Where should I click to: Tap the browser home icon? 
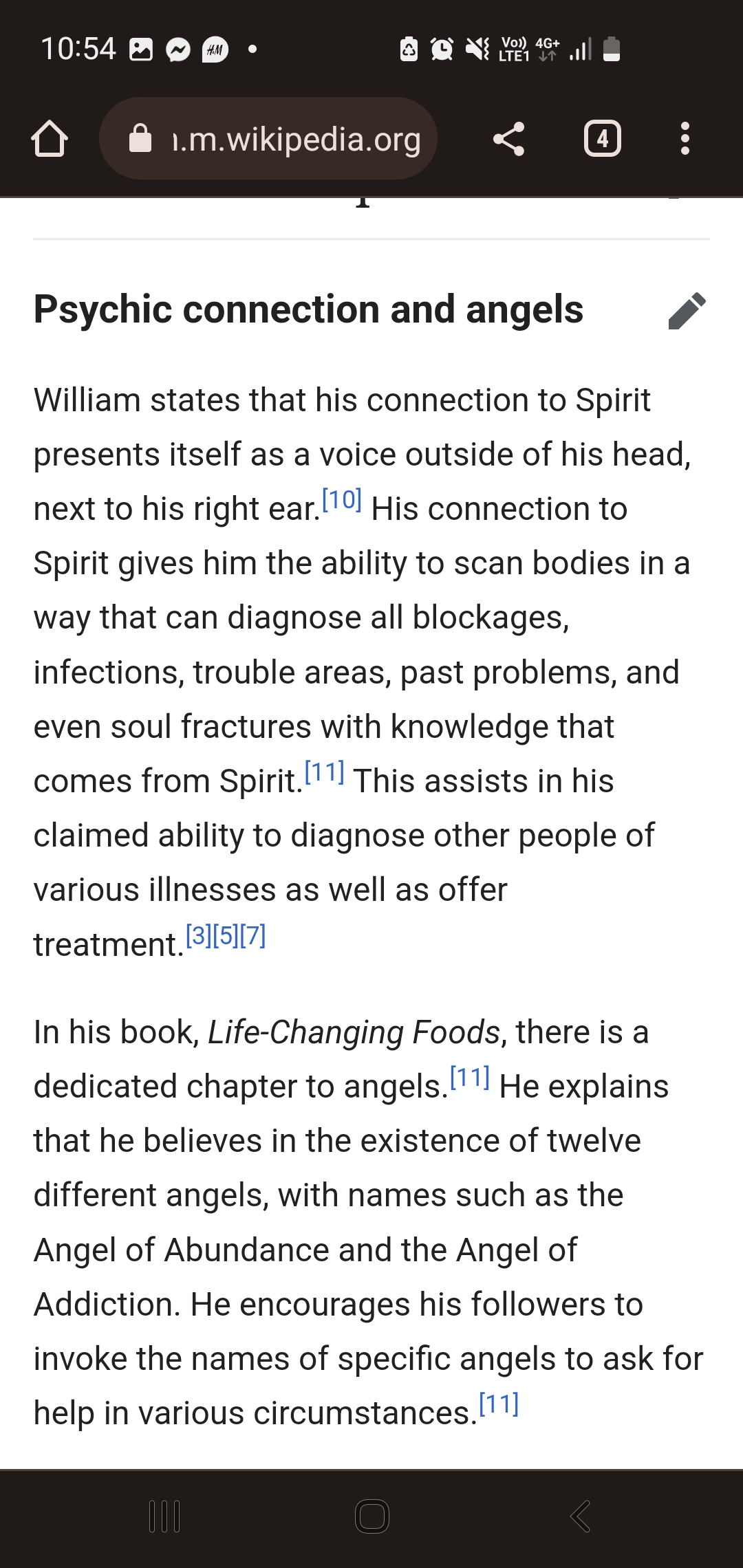coord(50,139)
